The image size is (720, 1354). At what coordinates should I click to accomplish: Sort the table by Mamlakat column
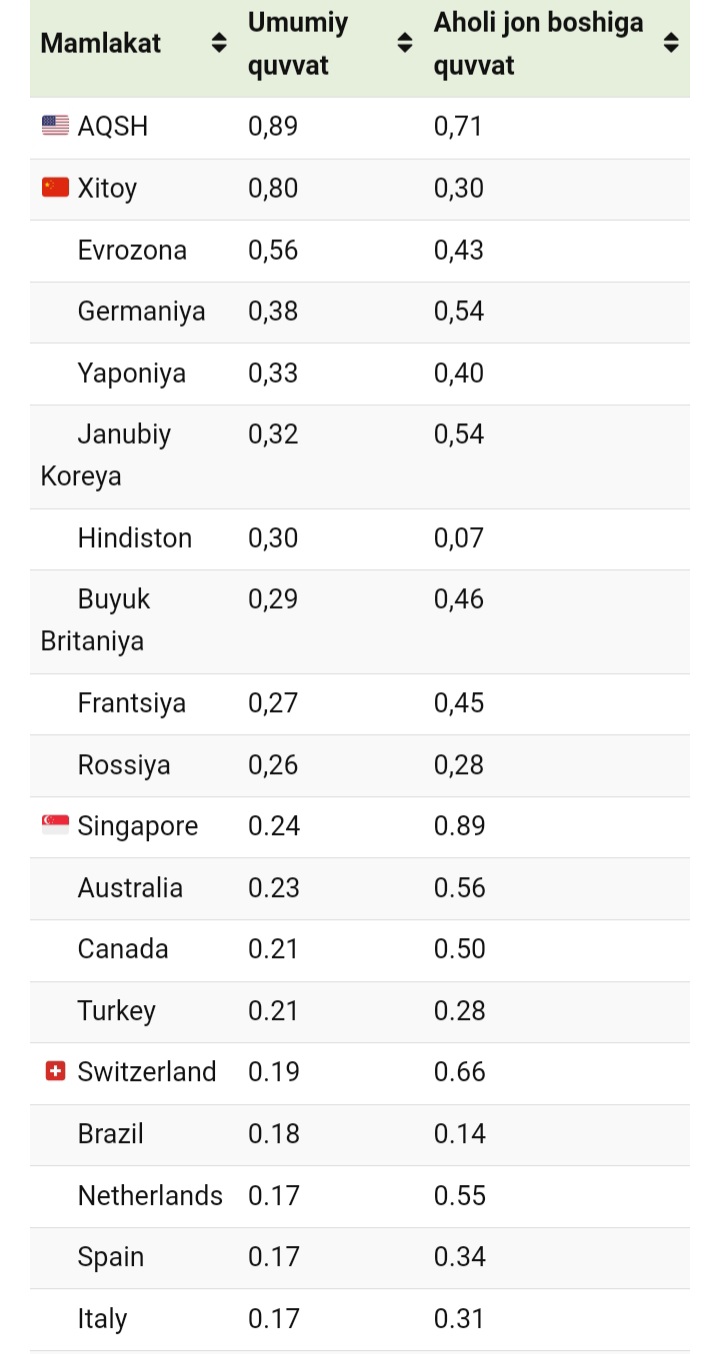pos(219,43)
